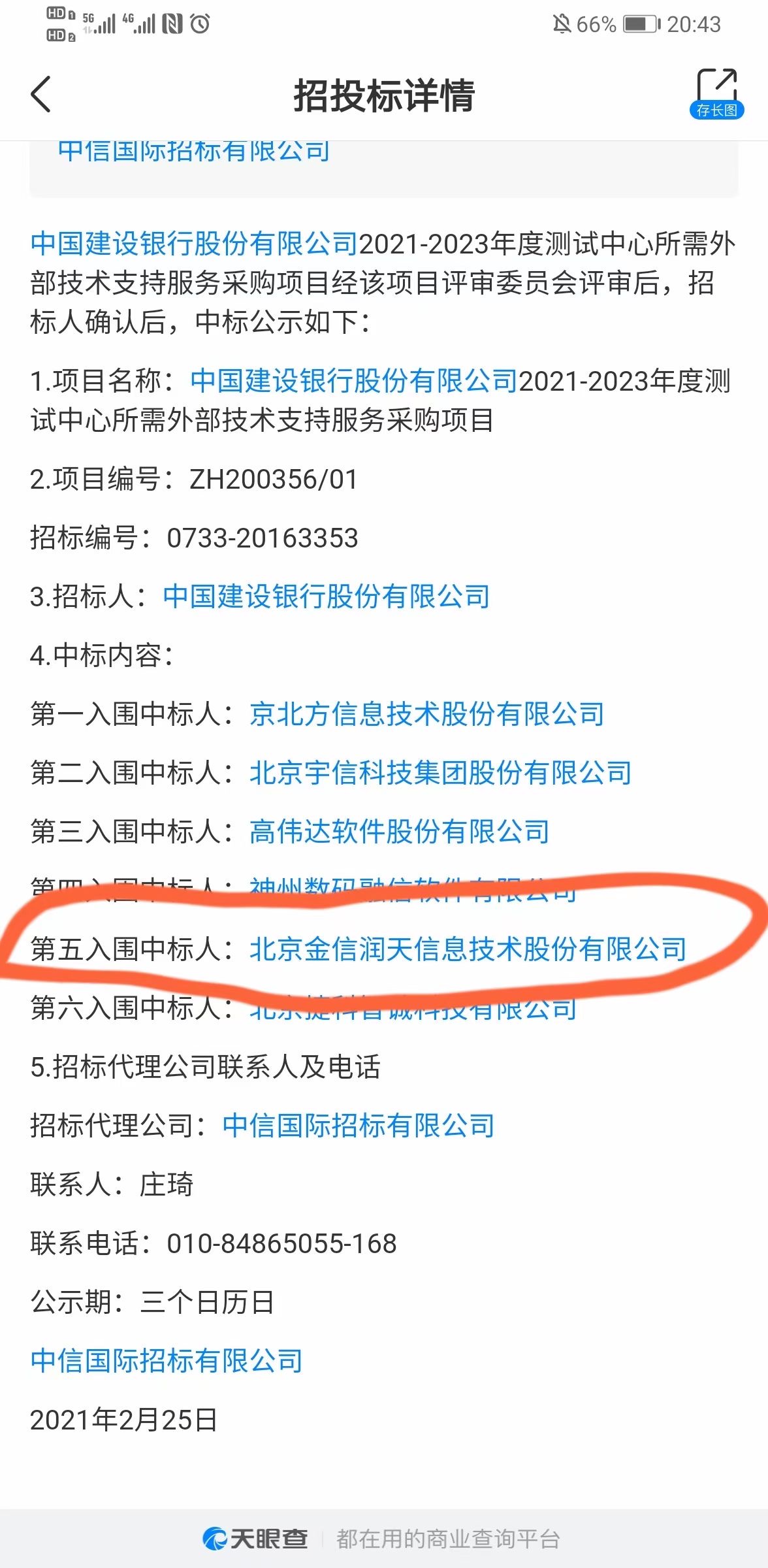Image resolution: width=768 pixels, height=1568 pixels.
Task: Open the 中信国际招标有限公司 link above the date
Action: click(x=167, y=1361)
